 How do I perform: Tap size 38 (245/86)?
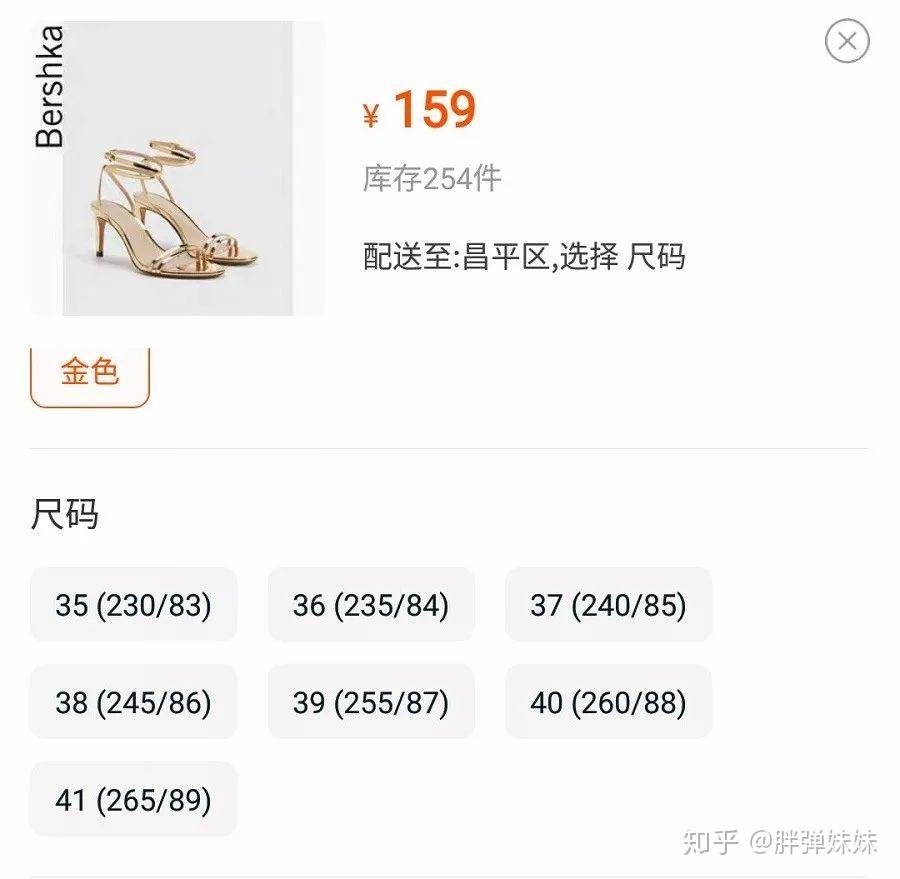tap(133, 702)
